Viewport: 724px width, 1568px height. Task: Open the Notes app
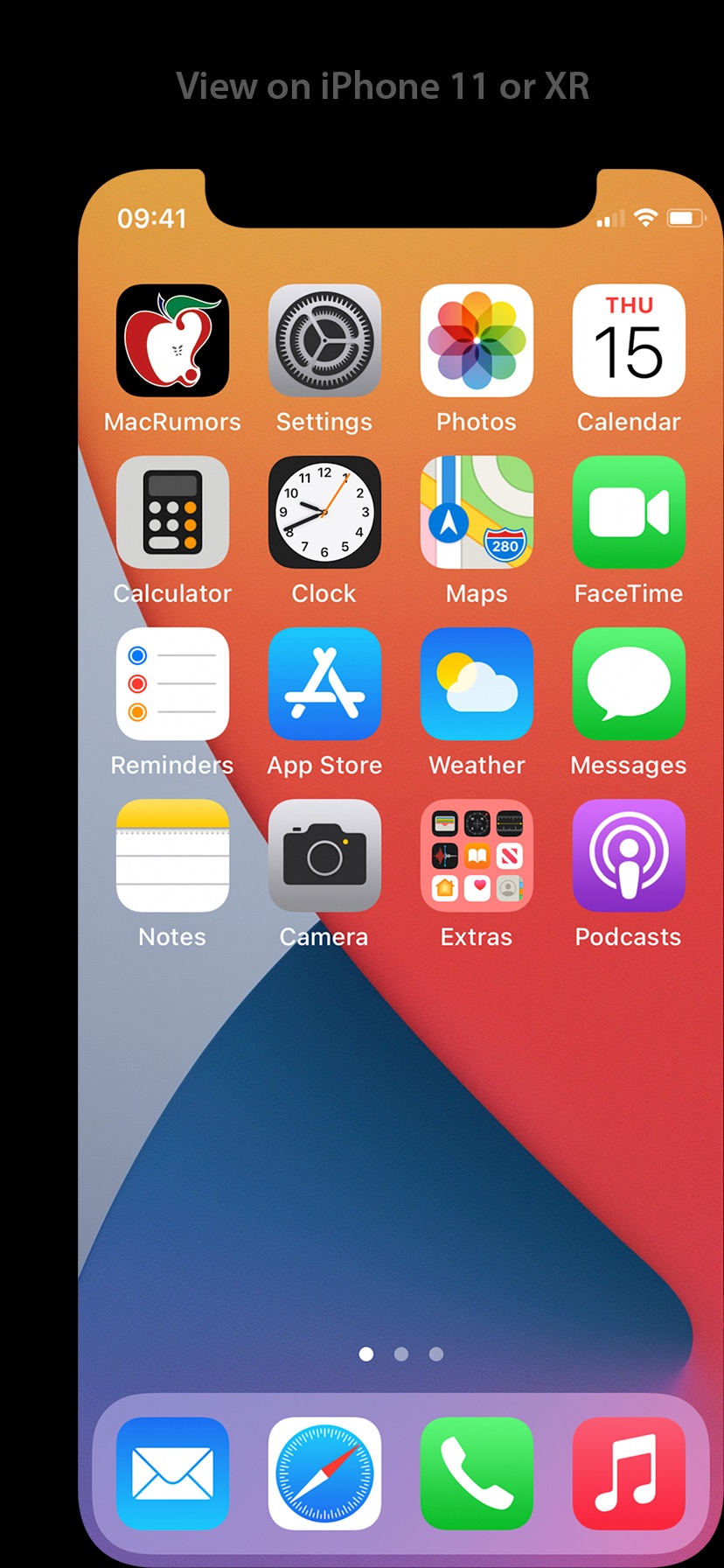click(172, 855)
